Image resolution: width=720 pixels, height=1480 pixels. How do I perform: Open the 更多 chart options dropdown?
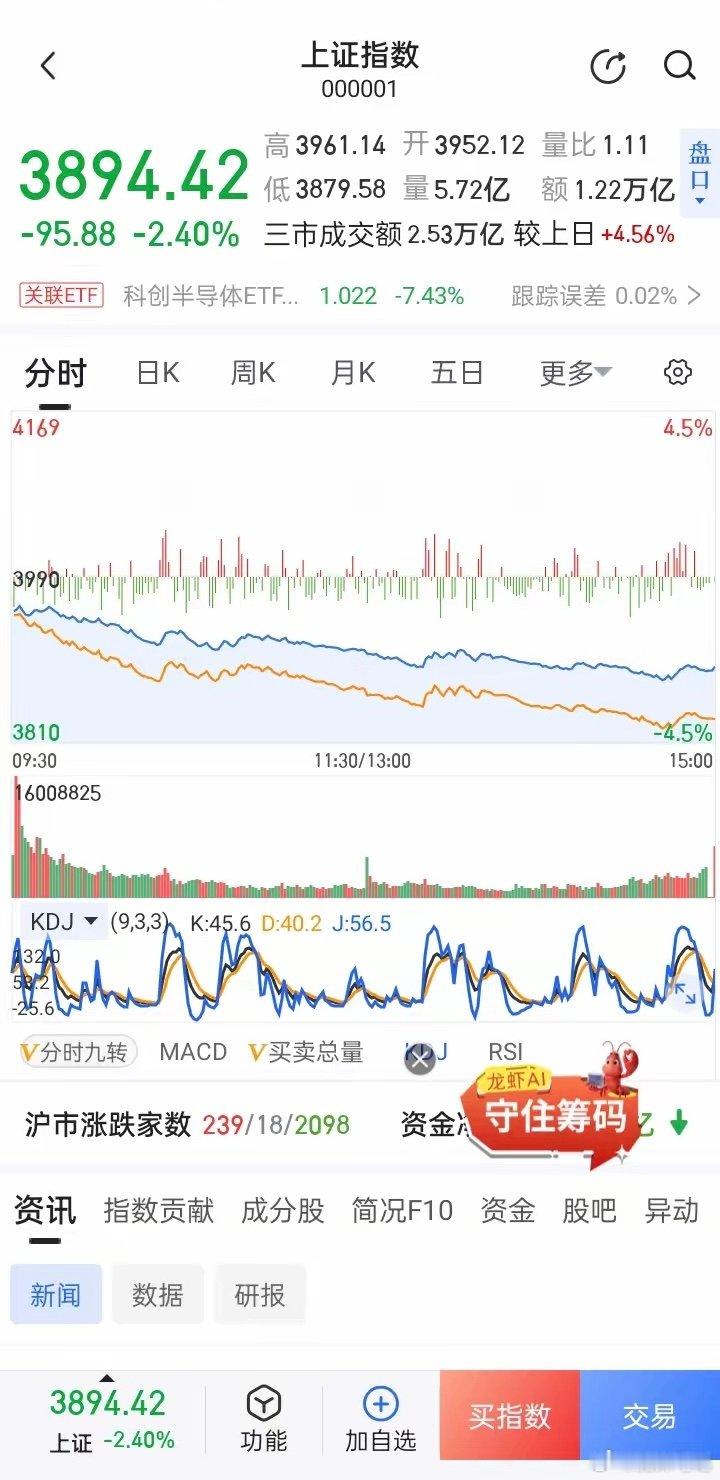point(576,373)
